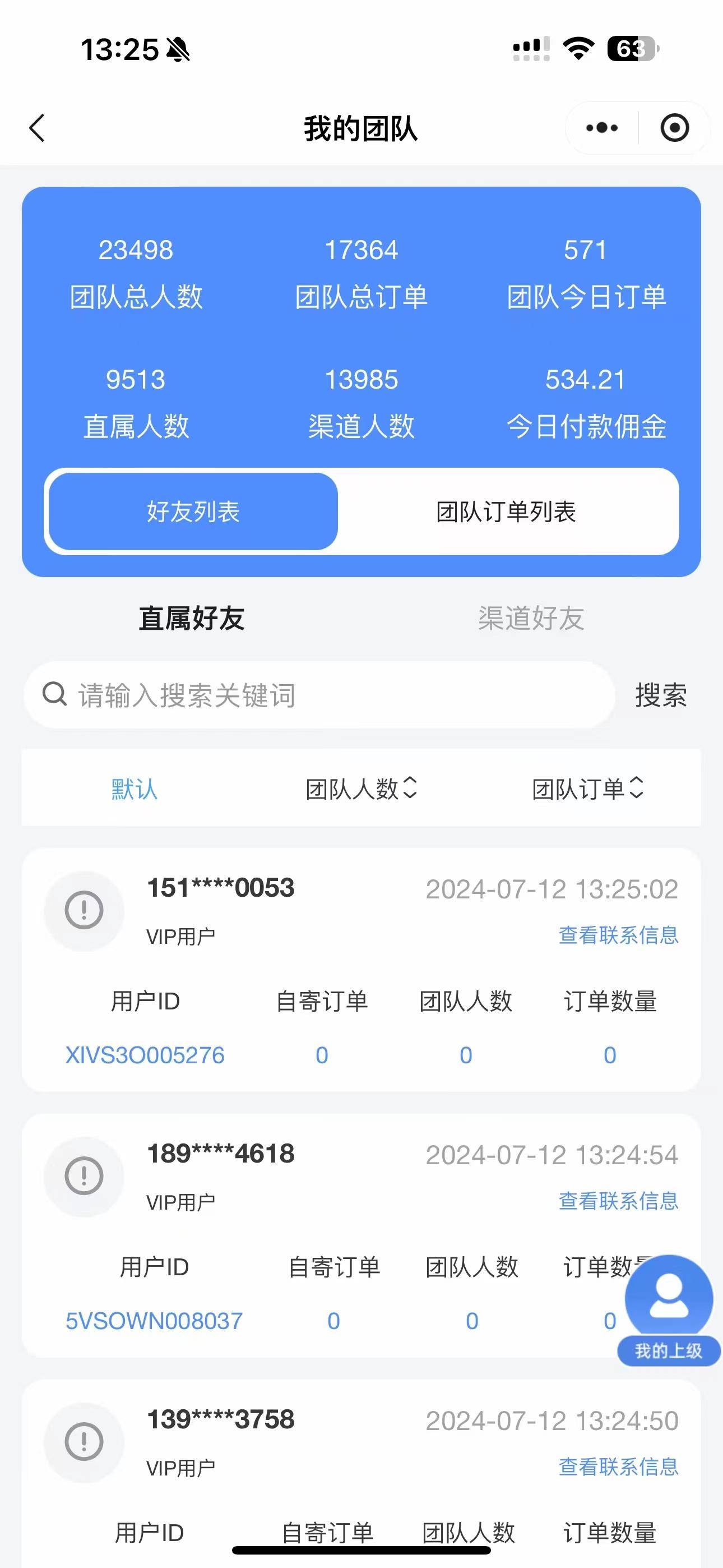Sort the list by 团队人数
Image resolution: width=723 pixels, height=1568 pixels.
pyautogui.click(x=361, y=789)
